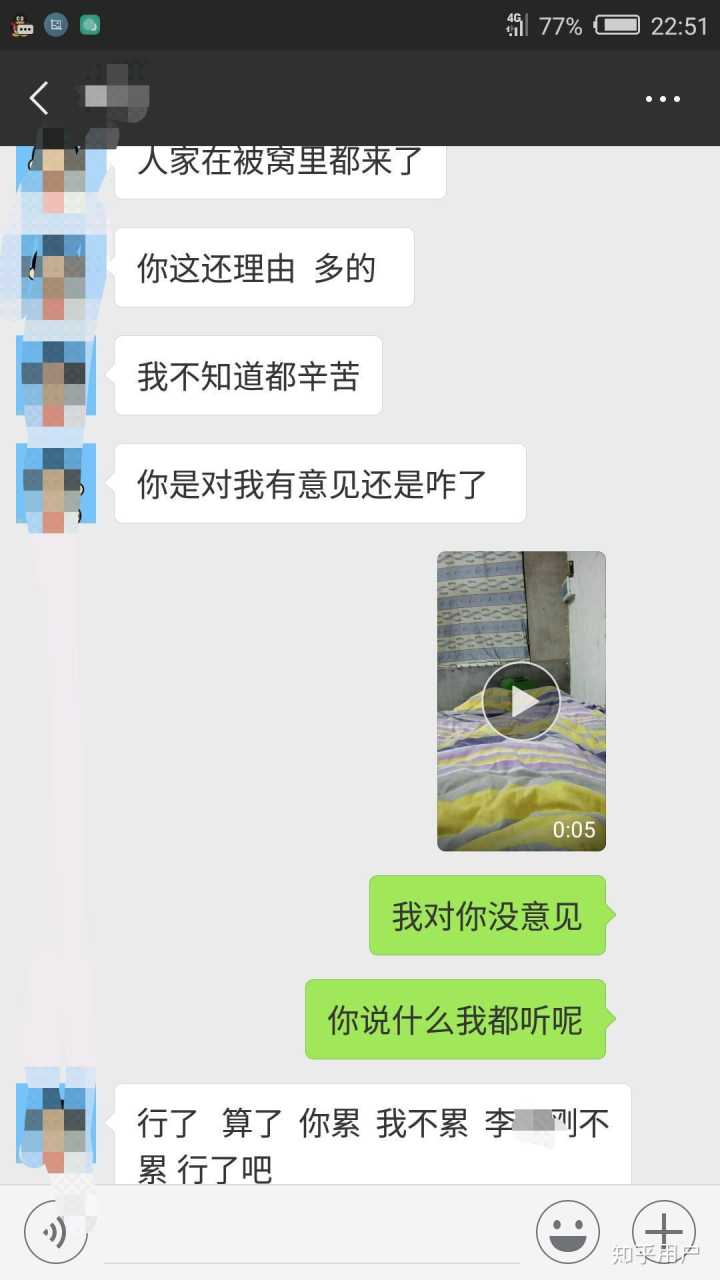Open the emoji picker
720x1280 pixels.
point(567,1231)
